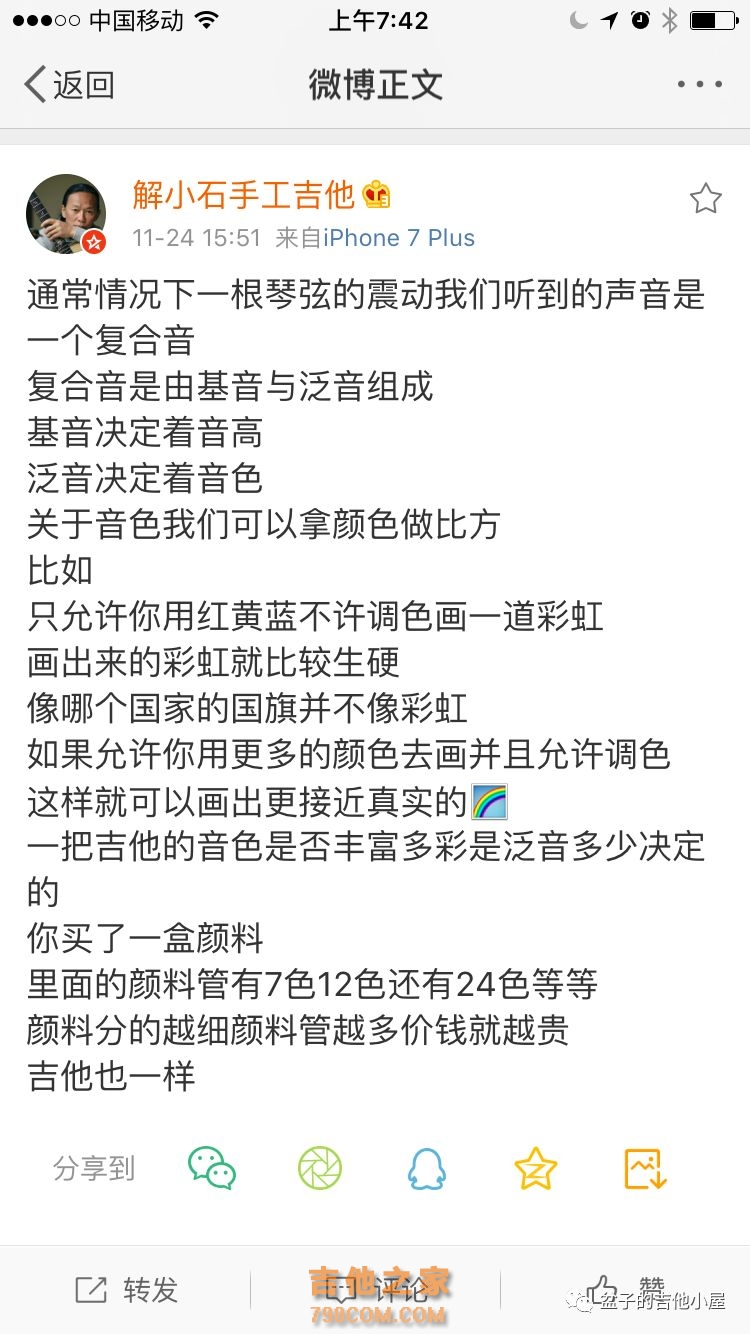Like the post with the 赞 button
Viewport: 750px width, 1334px height.
[625, 1290]
